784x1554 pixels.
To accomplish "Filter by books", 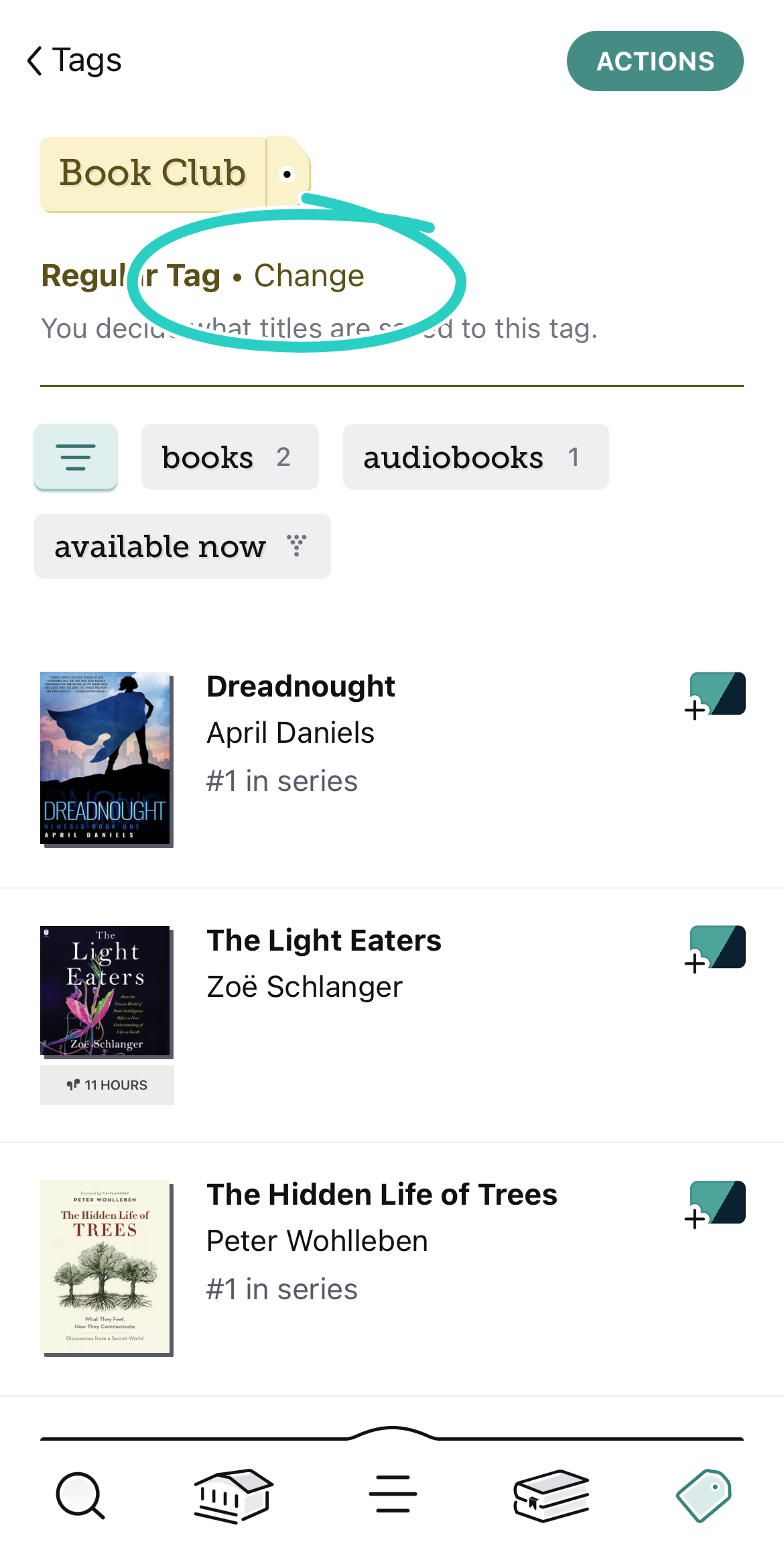I will pyautogui.click(x=229, y=457).
